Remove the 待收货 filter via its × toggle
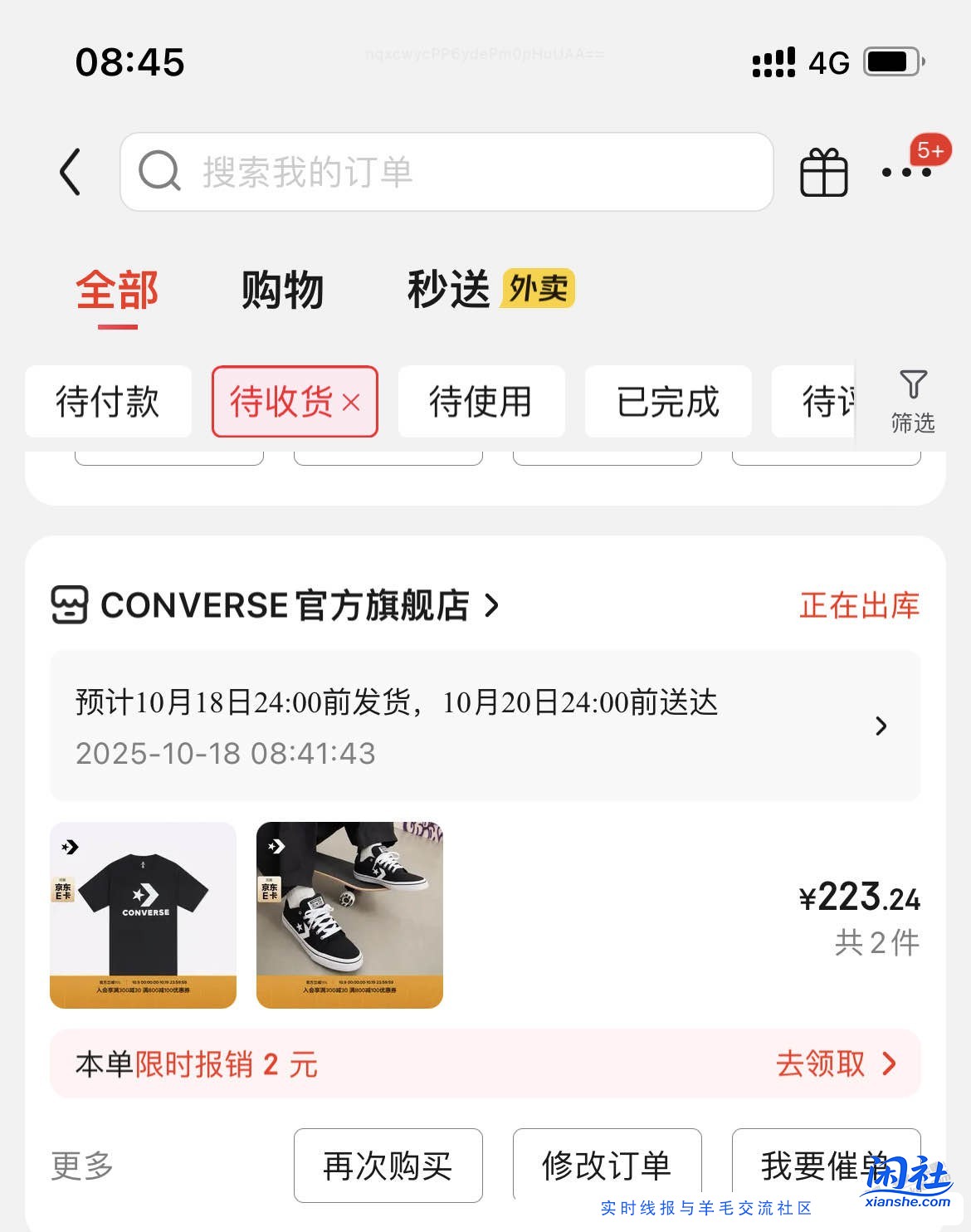This screenshot has width=971, height=1232. coord(352,402)
